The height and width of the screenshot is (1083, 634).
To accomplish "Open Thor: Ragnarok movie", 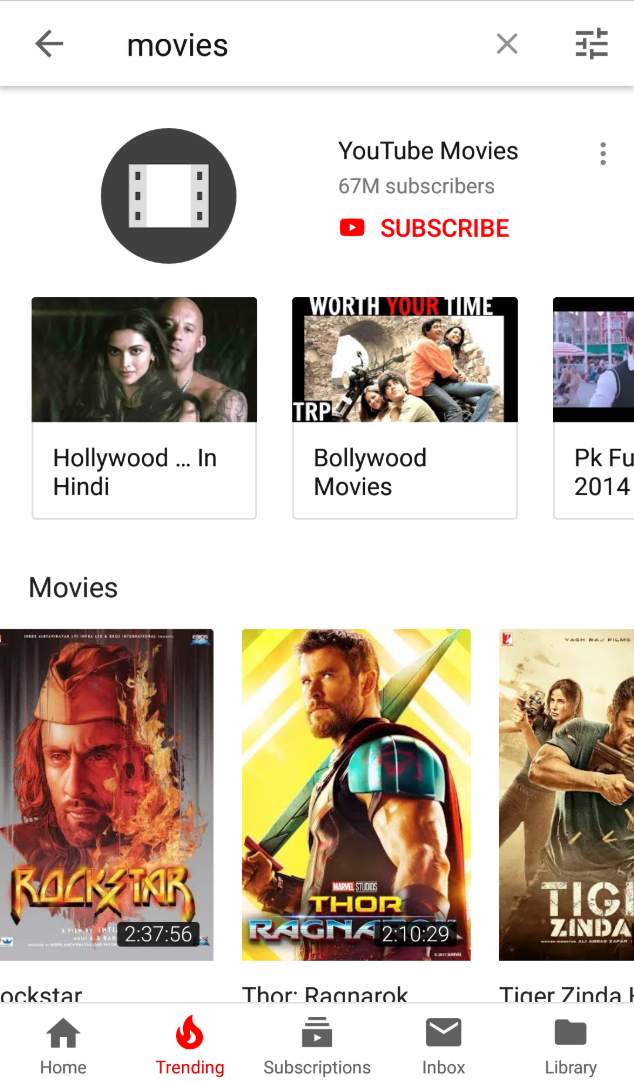I will click(x=356, y=794).
